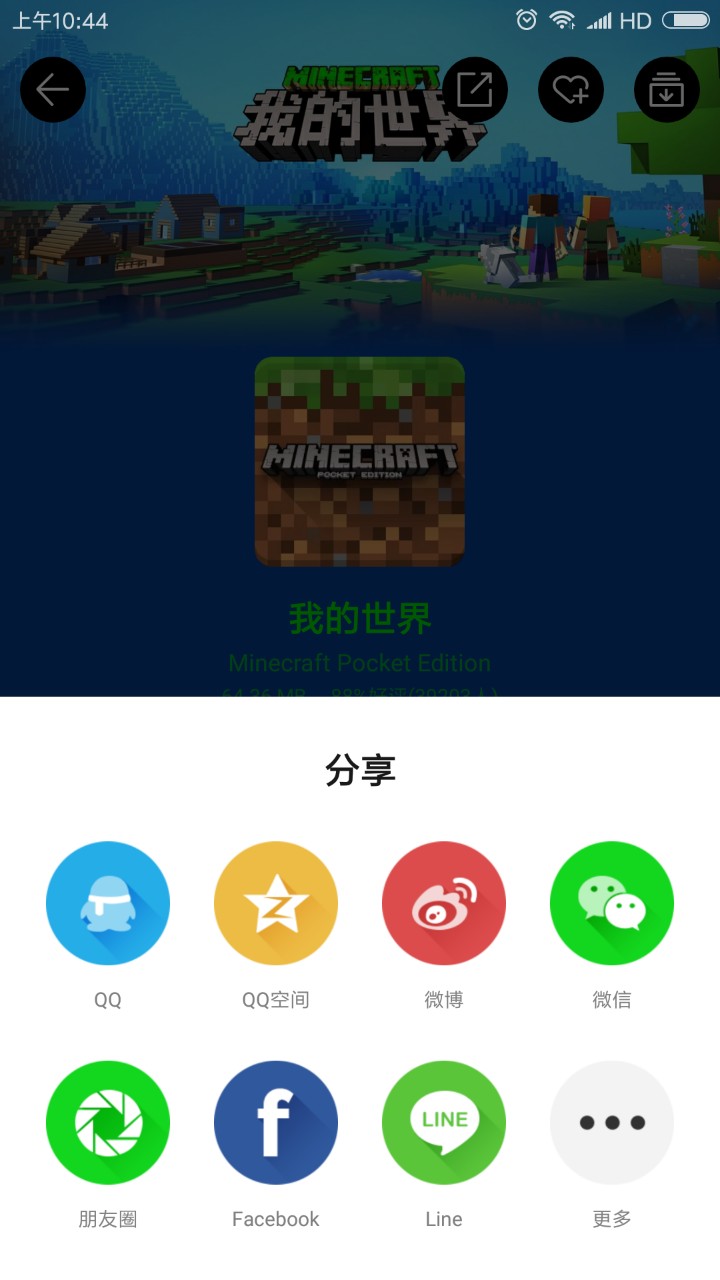Share to 微信
The width and height of the screenshot is (720, 1280).
tap(612, 903)
